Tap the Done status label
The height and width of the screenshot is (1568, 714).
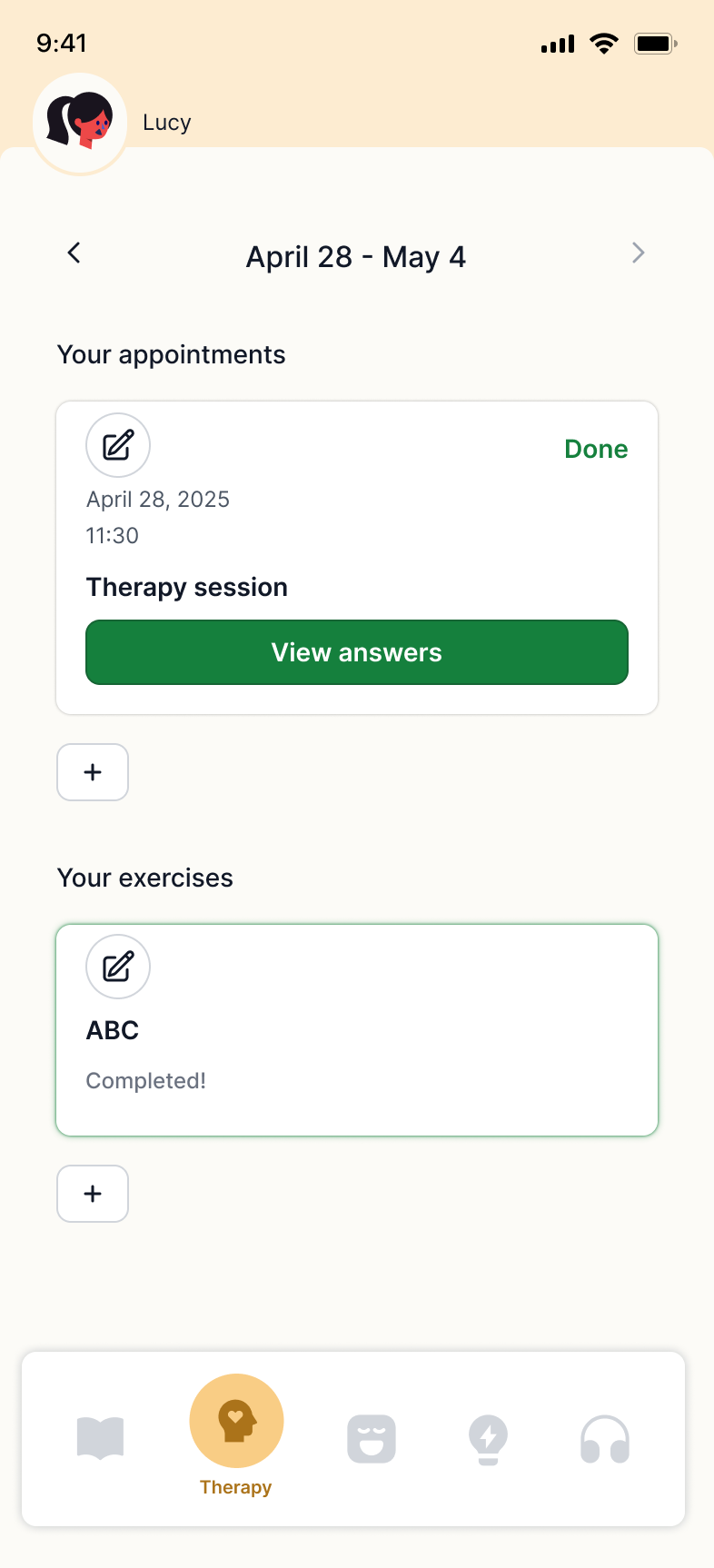point(596,449)
